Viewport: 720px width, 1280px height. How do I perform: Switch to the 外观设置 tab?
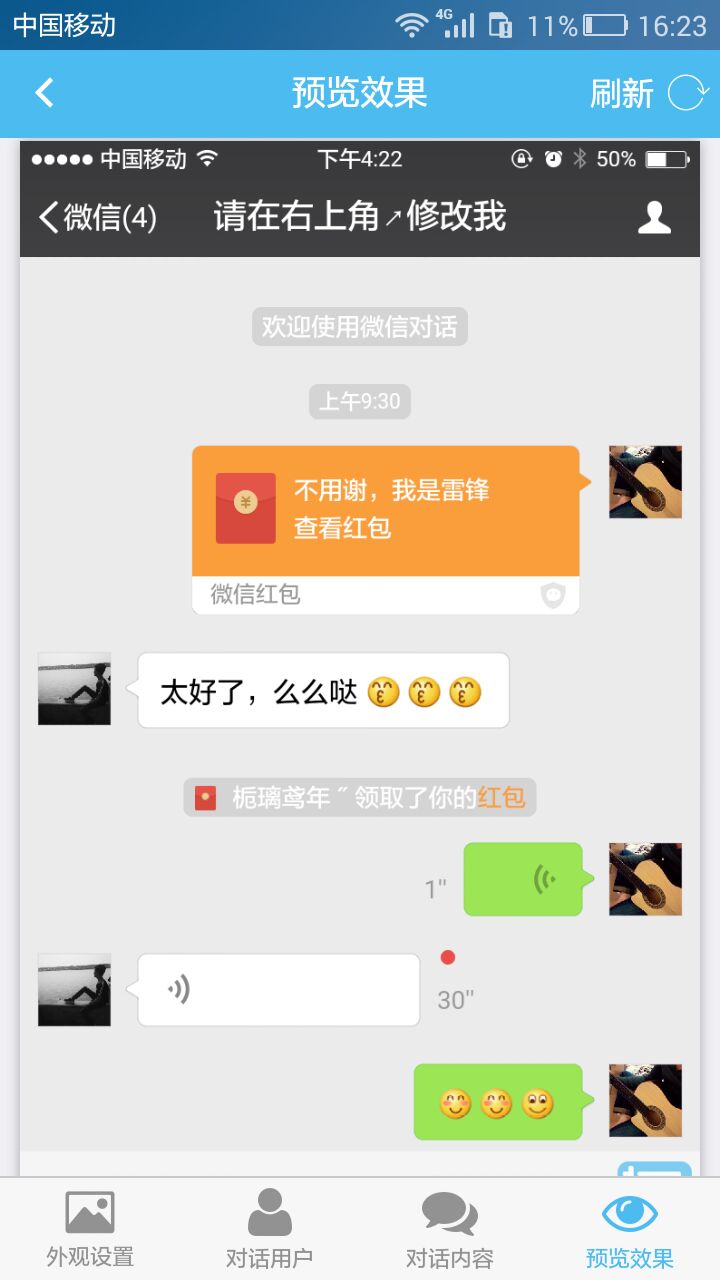[x=90, y=1229]
